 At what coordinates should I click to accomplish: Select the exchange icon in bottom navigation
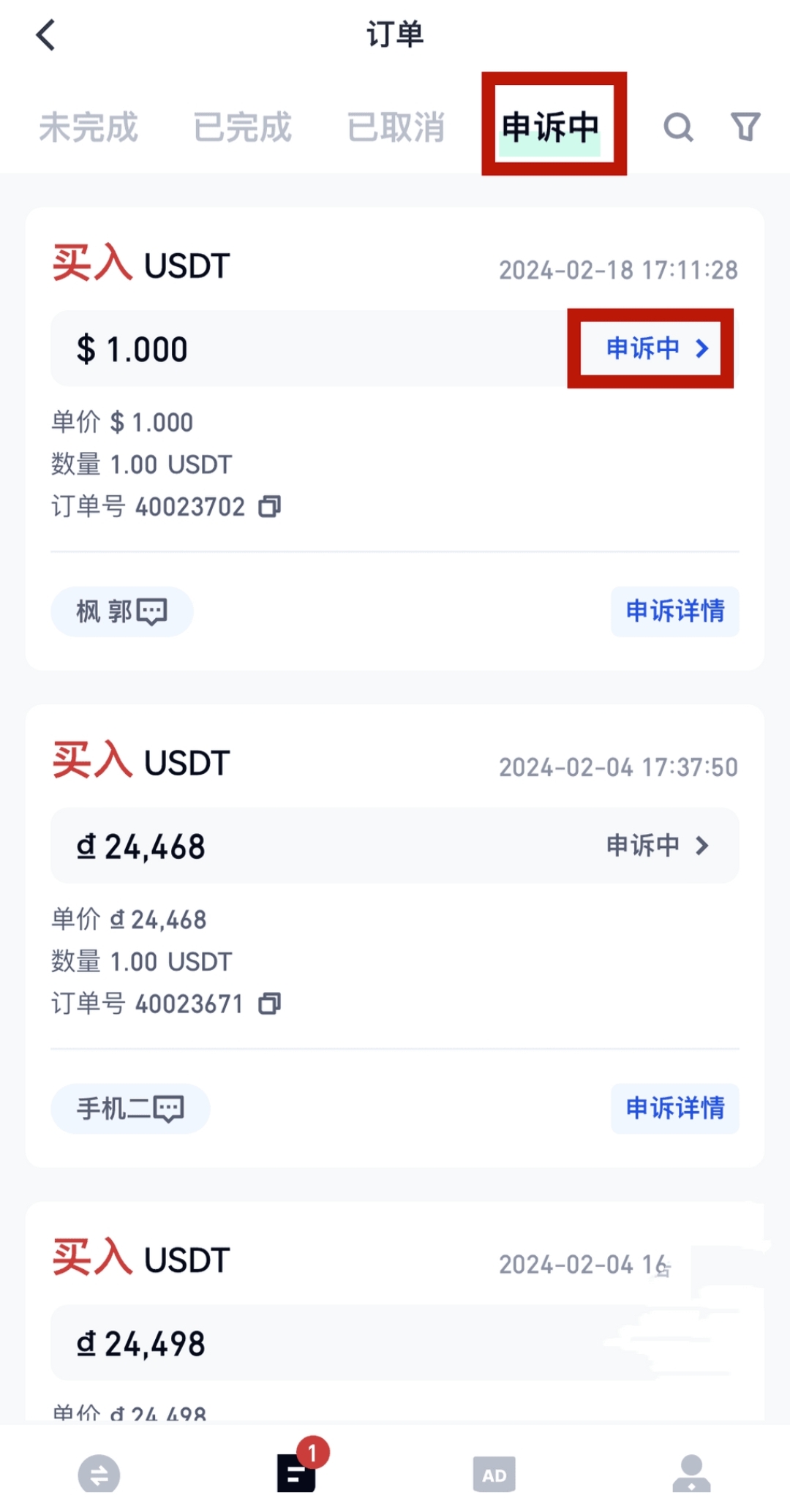(99, 1474)
